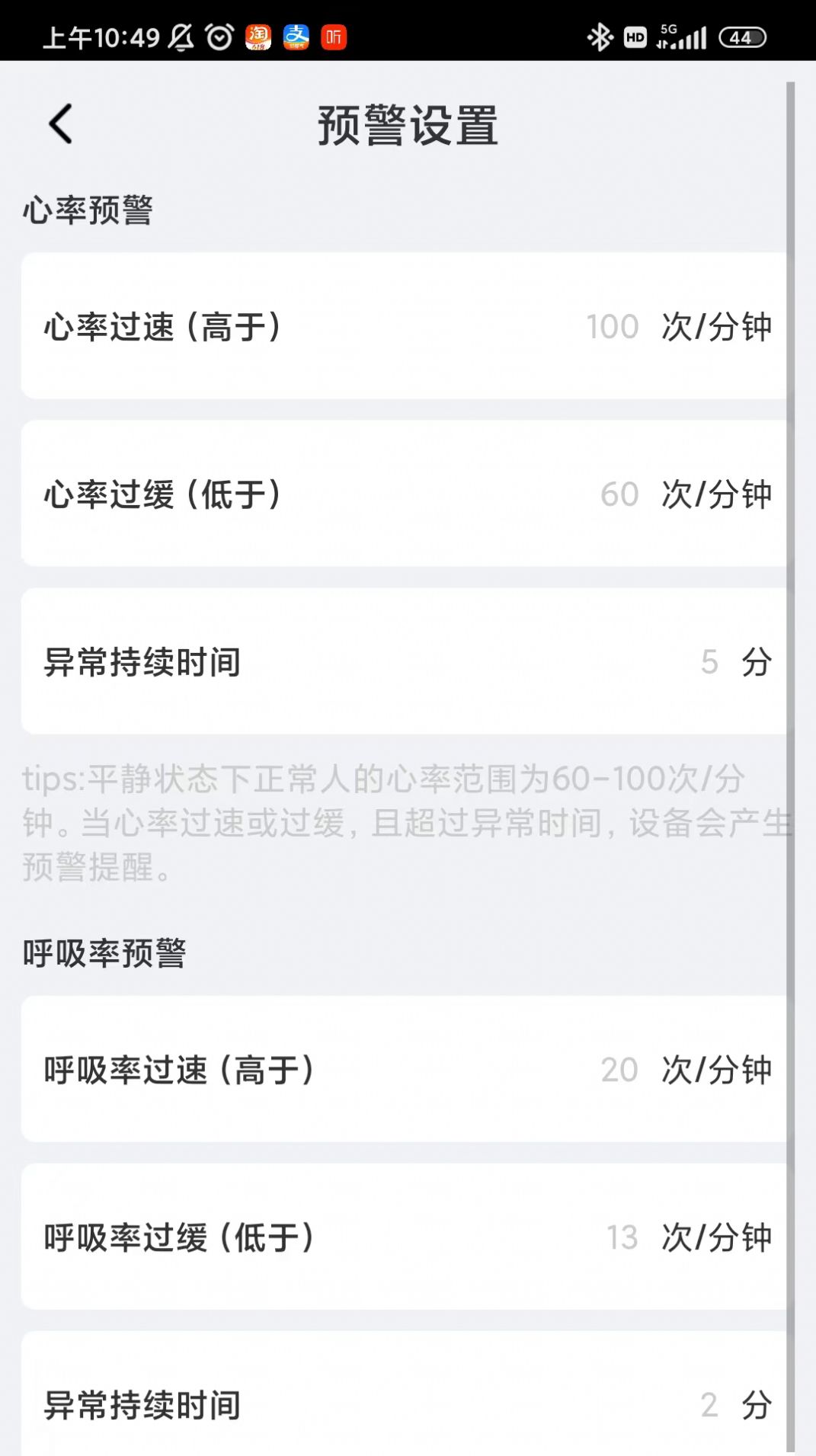Tap the back arrow to leave 预警设置

59,124
